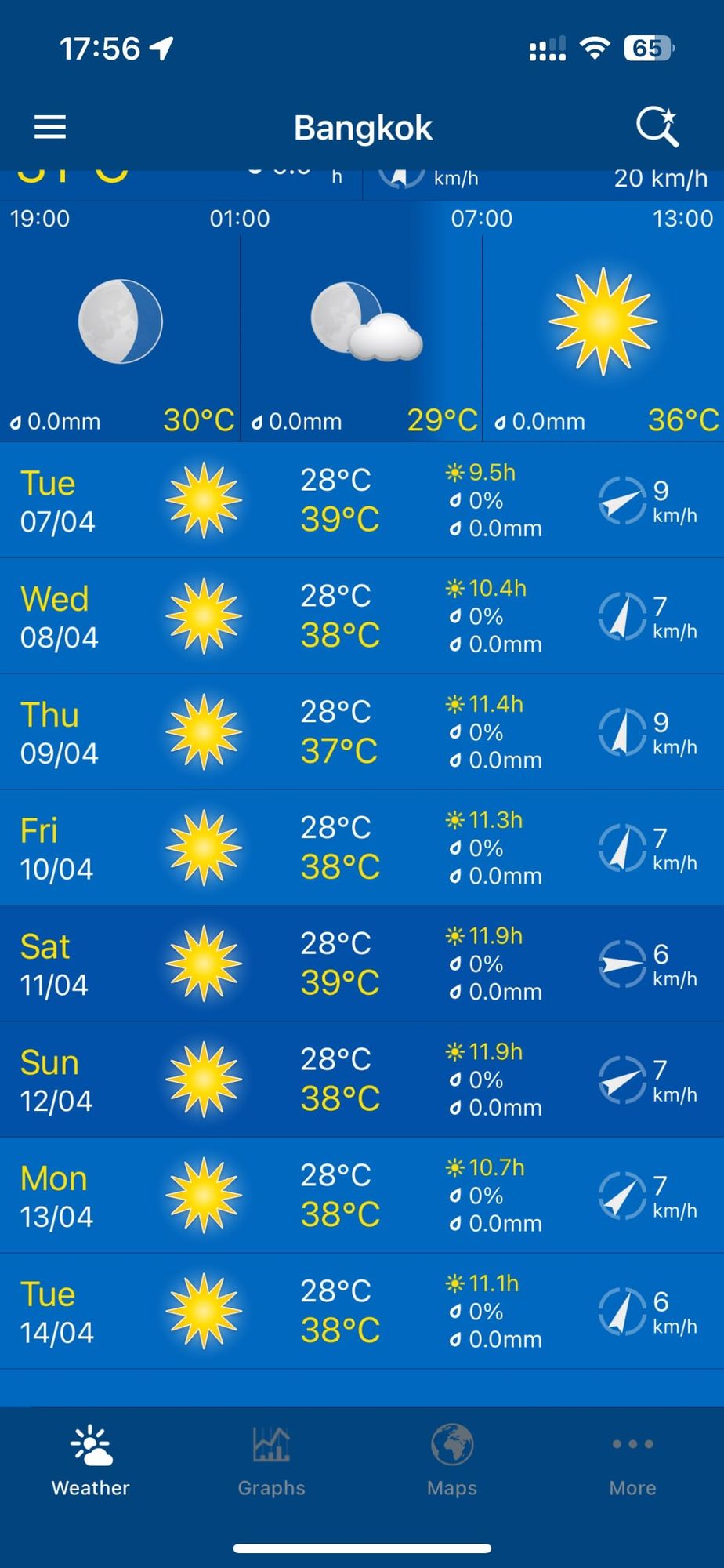The image size is (724, 1568).
Task: Open Wed 08/04 forecast details
Action: pyautogui.click(x=362, y=616)
